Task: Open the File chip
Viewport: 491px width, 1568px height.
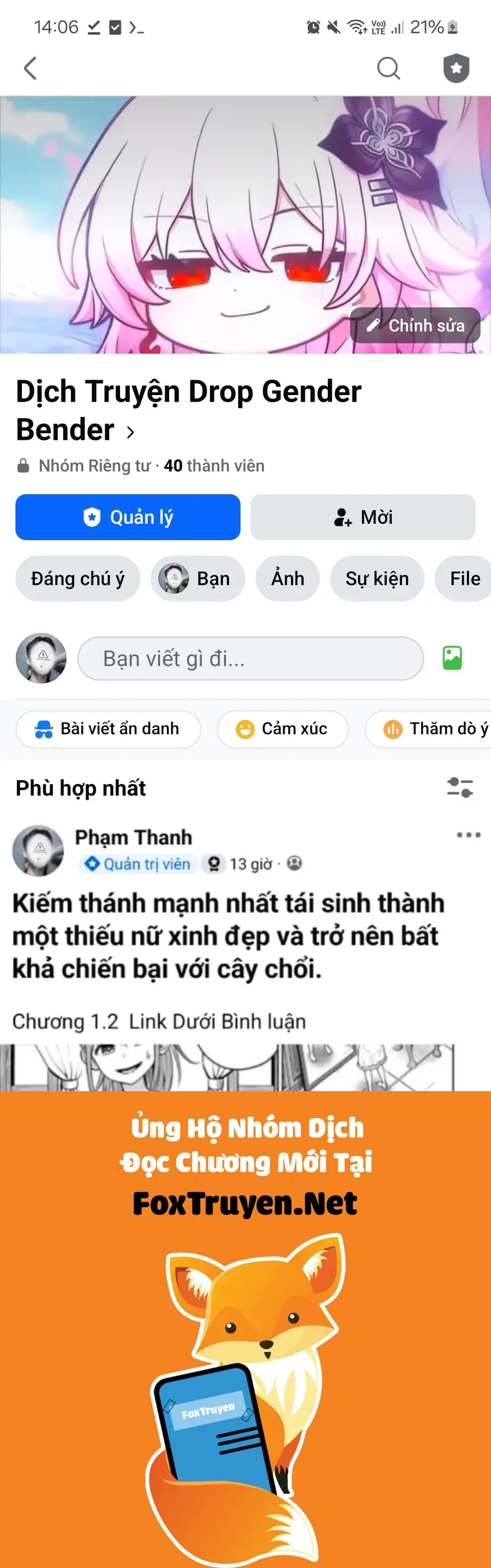Action: [x=465, y=579]
